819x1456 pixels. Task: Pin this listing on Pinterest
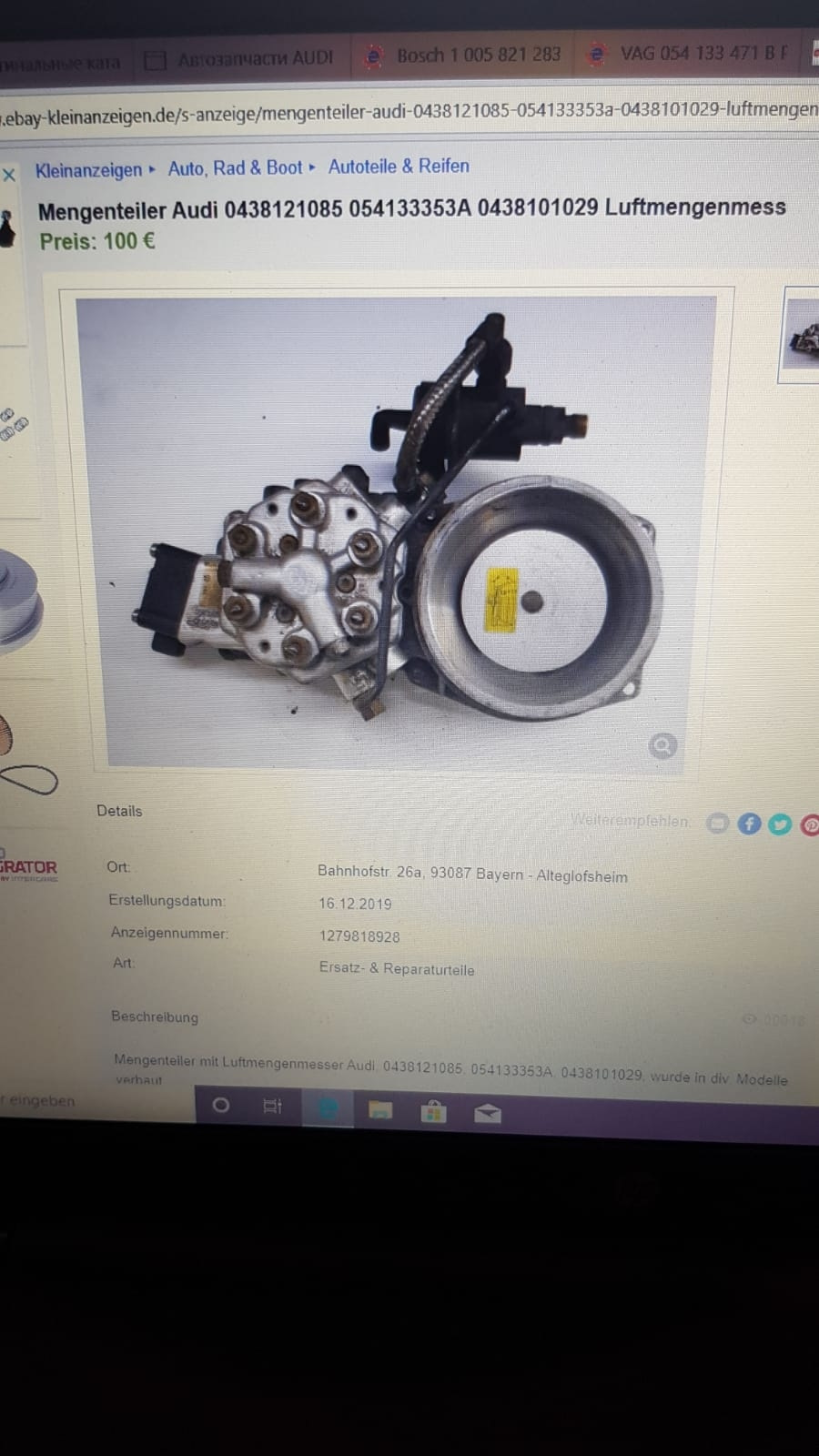pyautogui.click(x=809, y=825)
